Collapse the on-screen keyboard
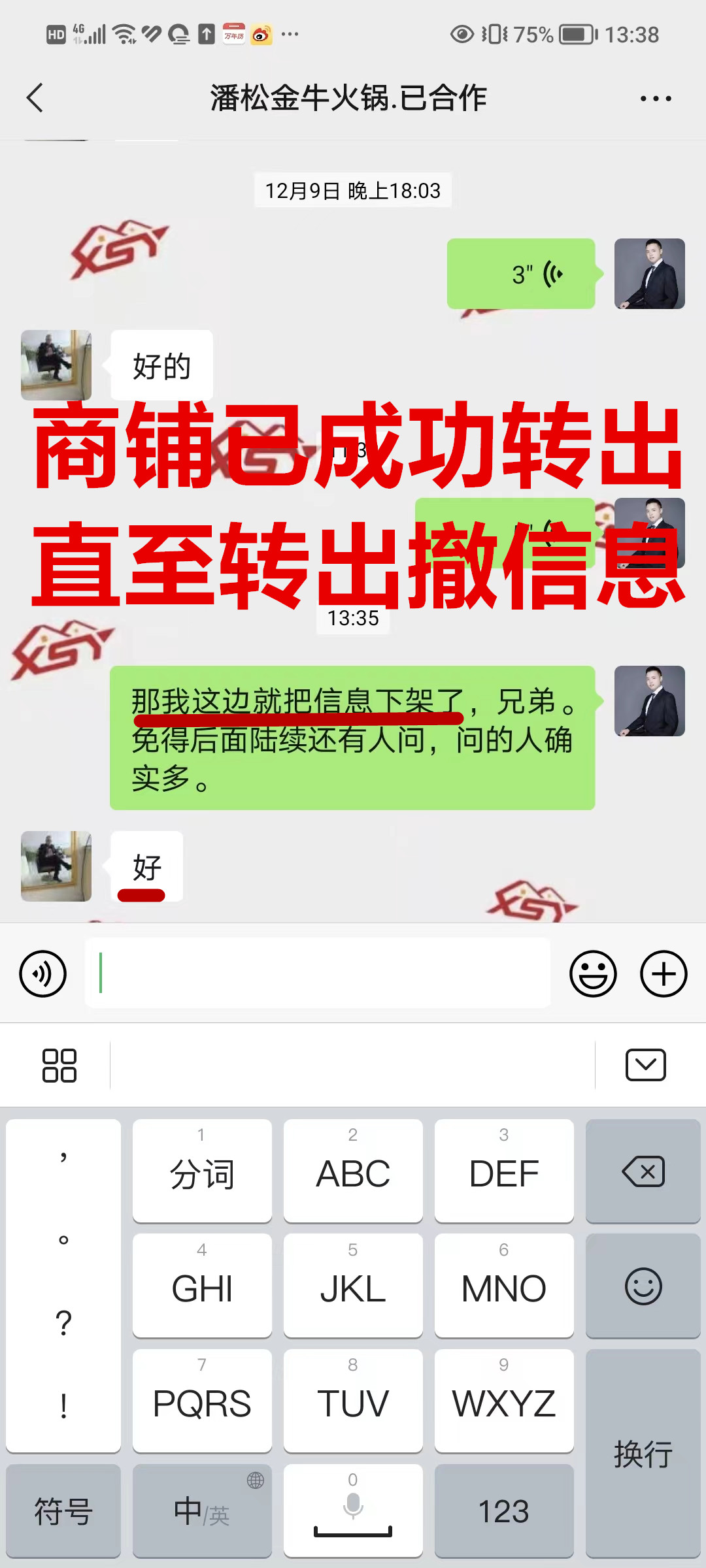This screenshot has width=706, height=1568. tap(645, 1066)
